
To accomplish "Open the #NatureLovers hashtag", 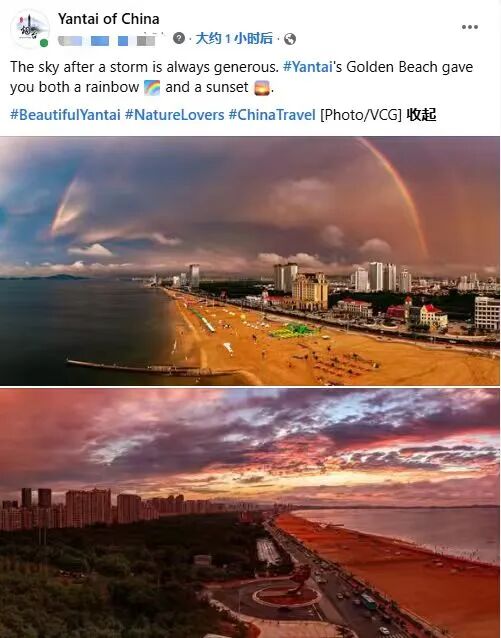I will 174,115.
